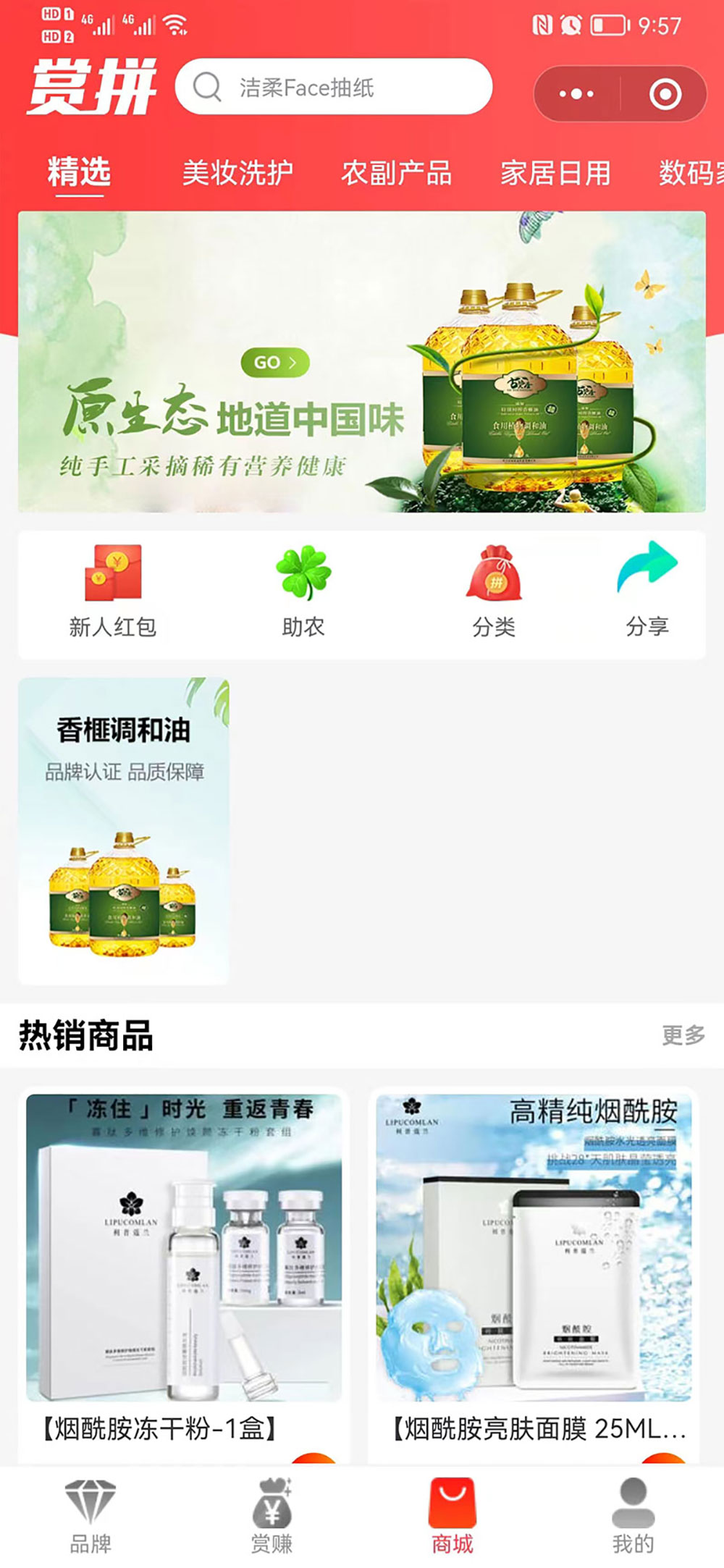This screenshot has width=724, height=1568.
Task: Switch to the 美妆洗护 category tab
Action: coord(237,174)
